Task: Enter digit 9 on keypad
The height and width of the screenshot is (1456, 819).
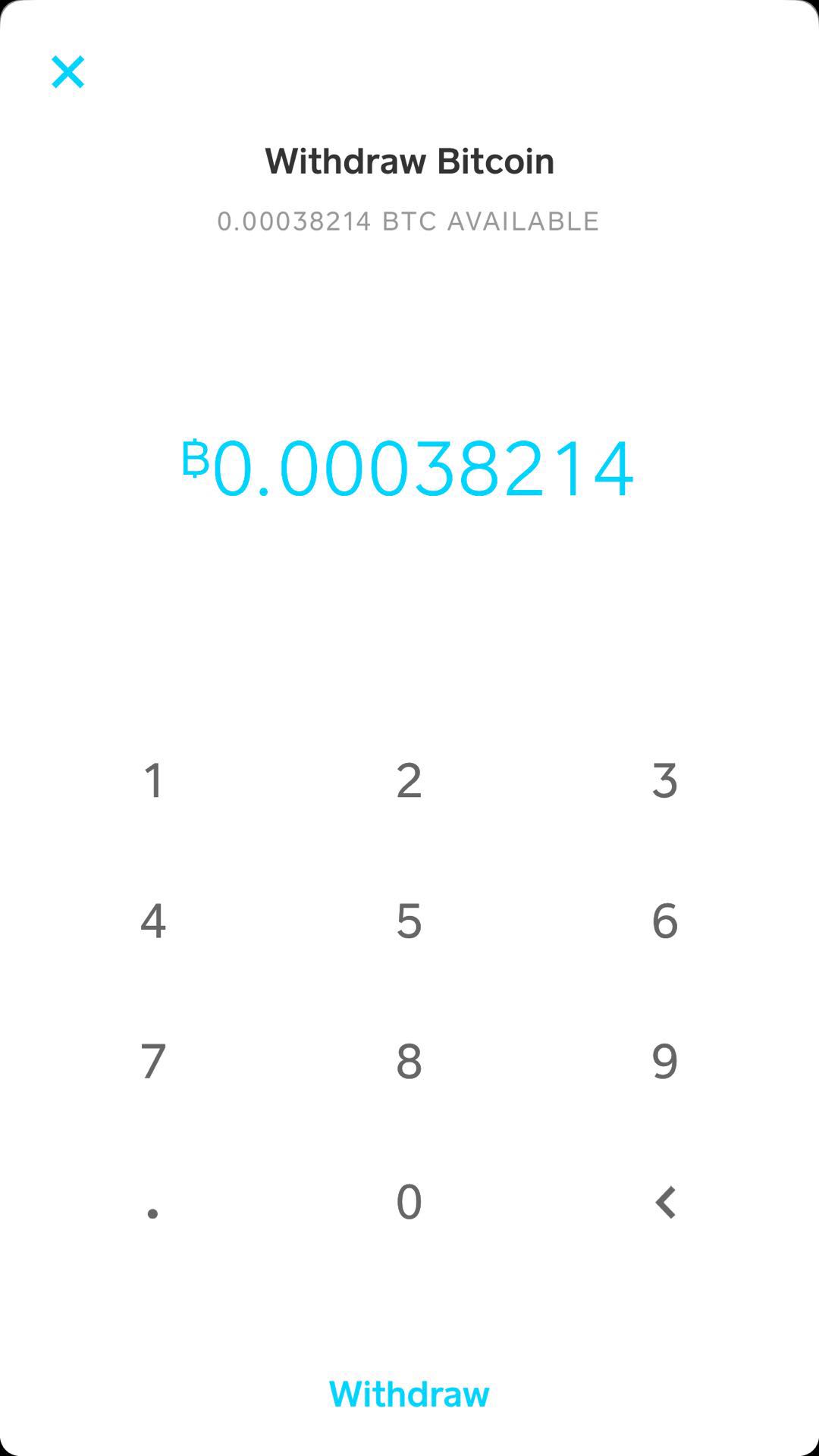Action: point(664,1061)
